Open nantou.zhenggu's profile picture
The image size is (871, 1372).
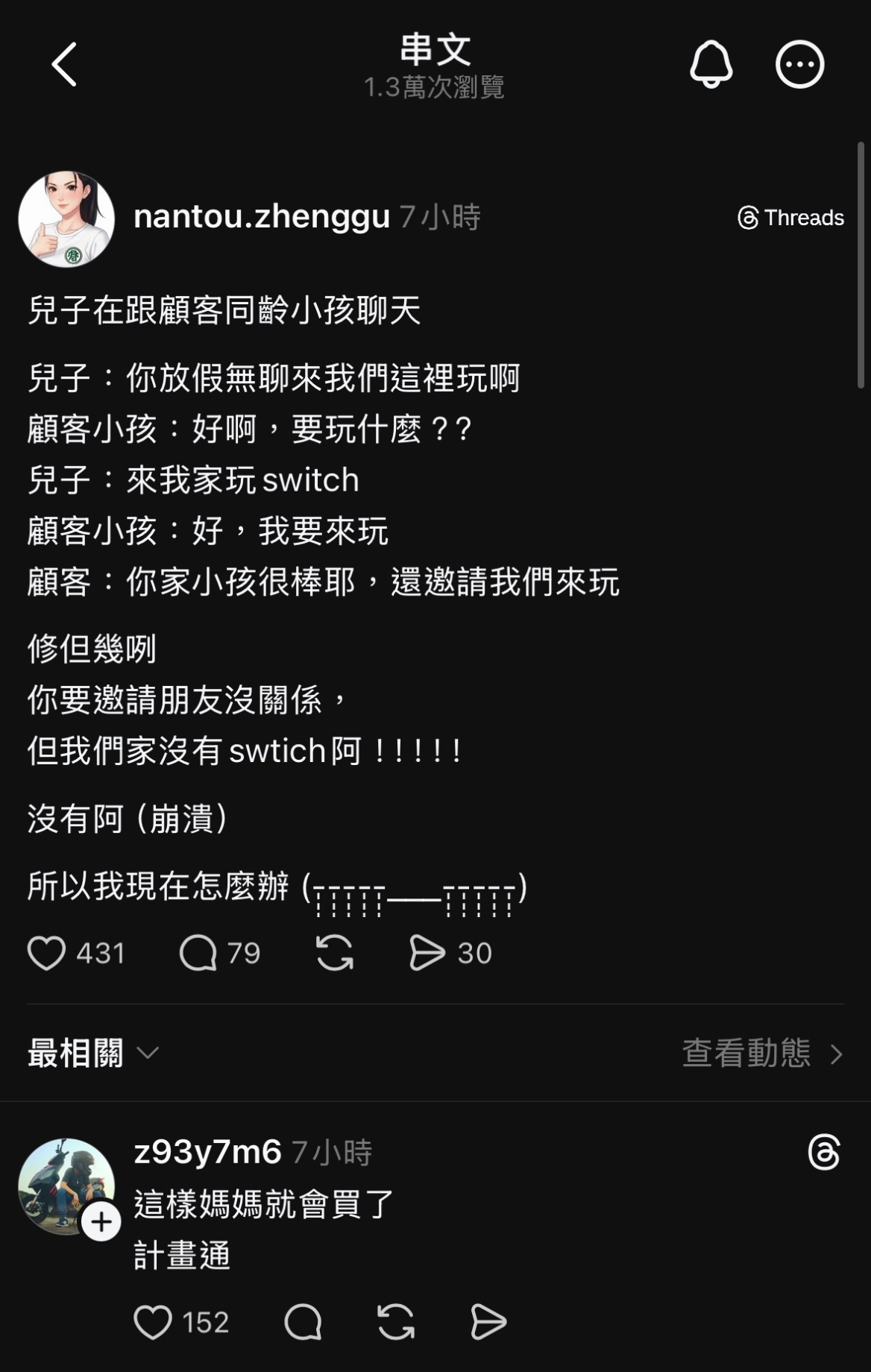pos(66,219)
